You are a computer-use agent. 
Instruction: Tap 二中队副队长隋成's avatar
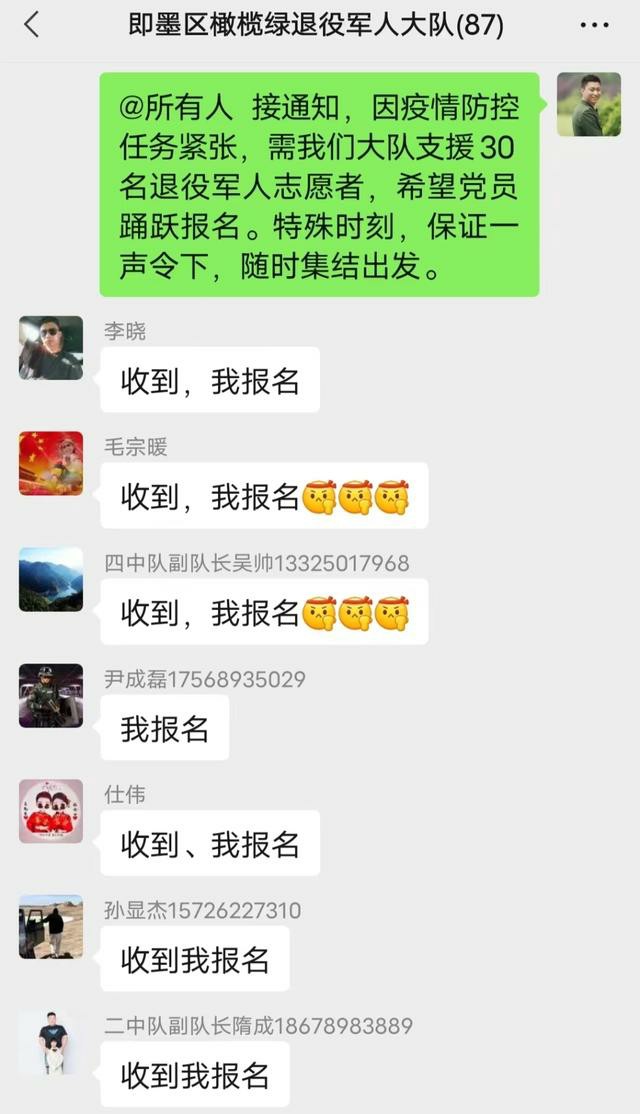click(x=51, y=1043)
